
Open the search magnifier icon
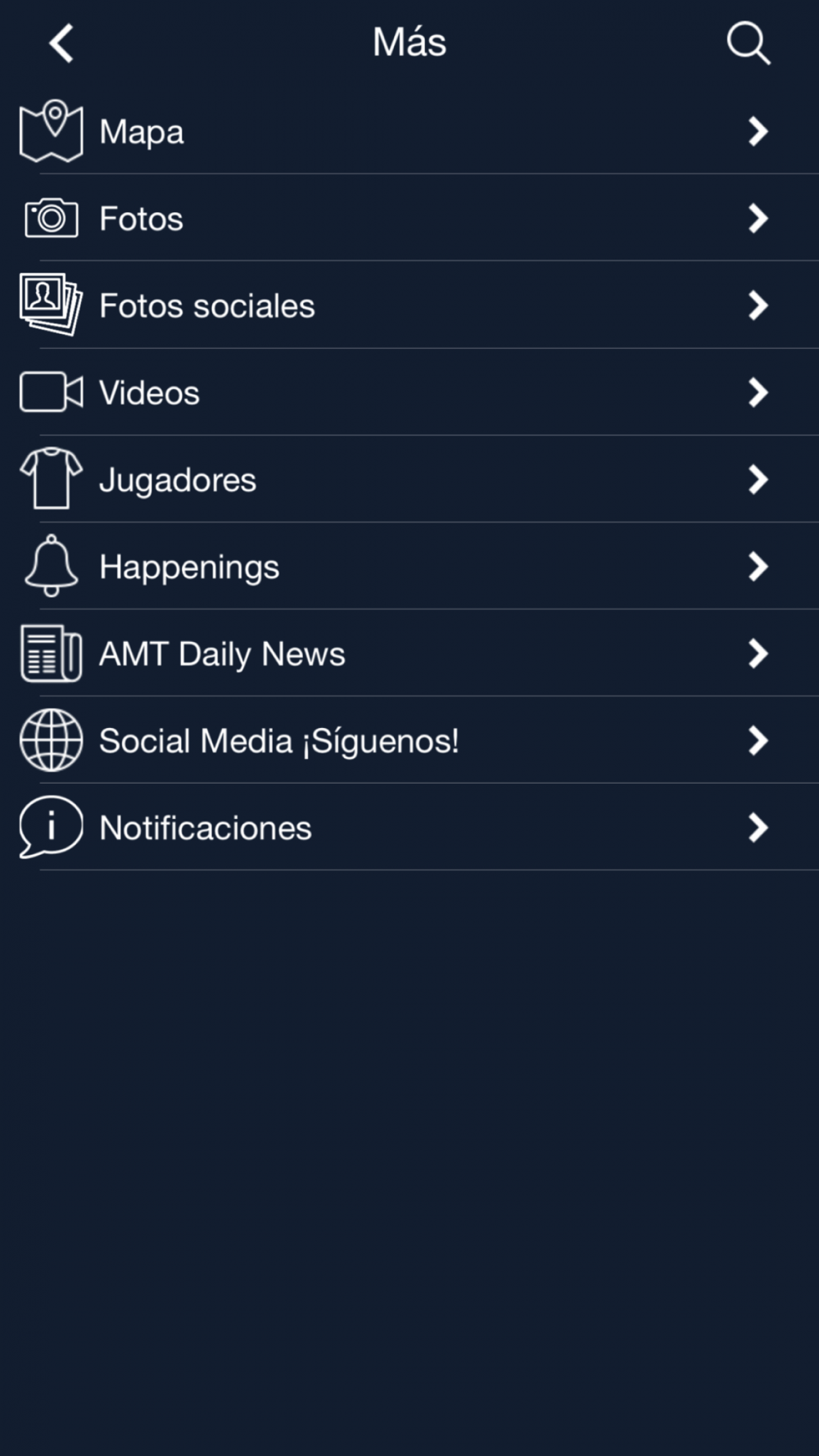tap(749, 43)
